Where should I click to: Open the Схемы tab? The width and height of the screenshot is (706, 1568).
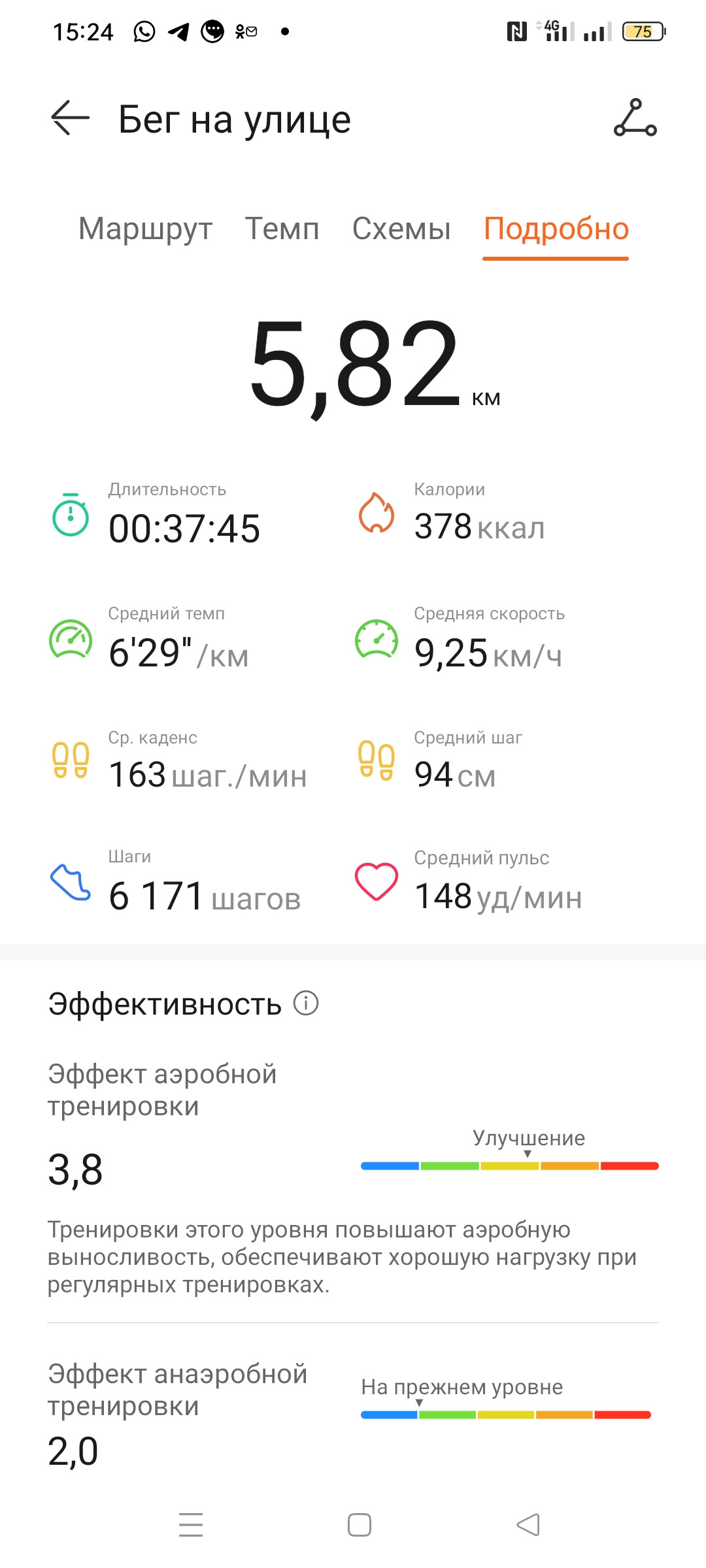[x=401, y=229]
